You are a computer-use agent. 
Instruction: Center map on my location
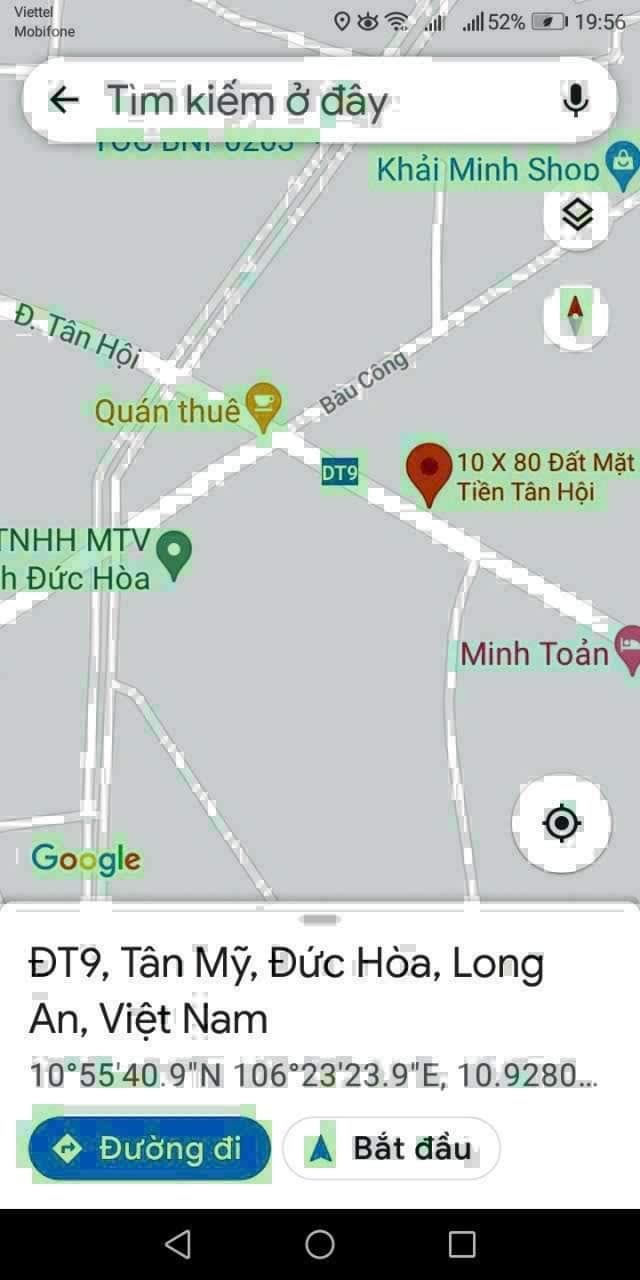[561, 824]
